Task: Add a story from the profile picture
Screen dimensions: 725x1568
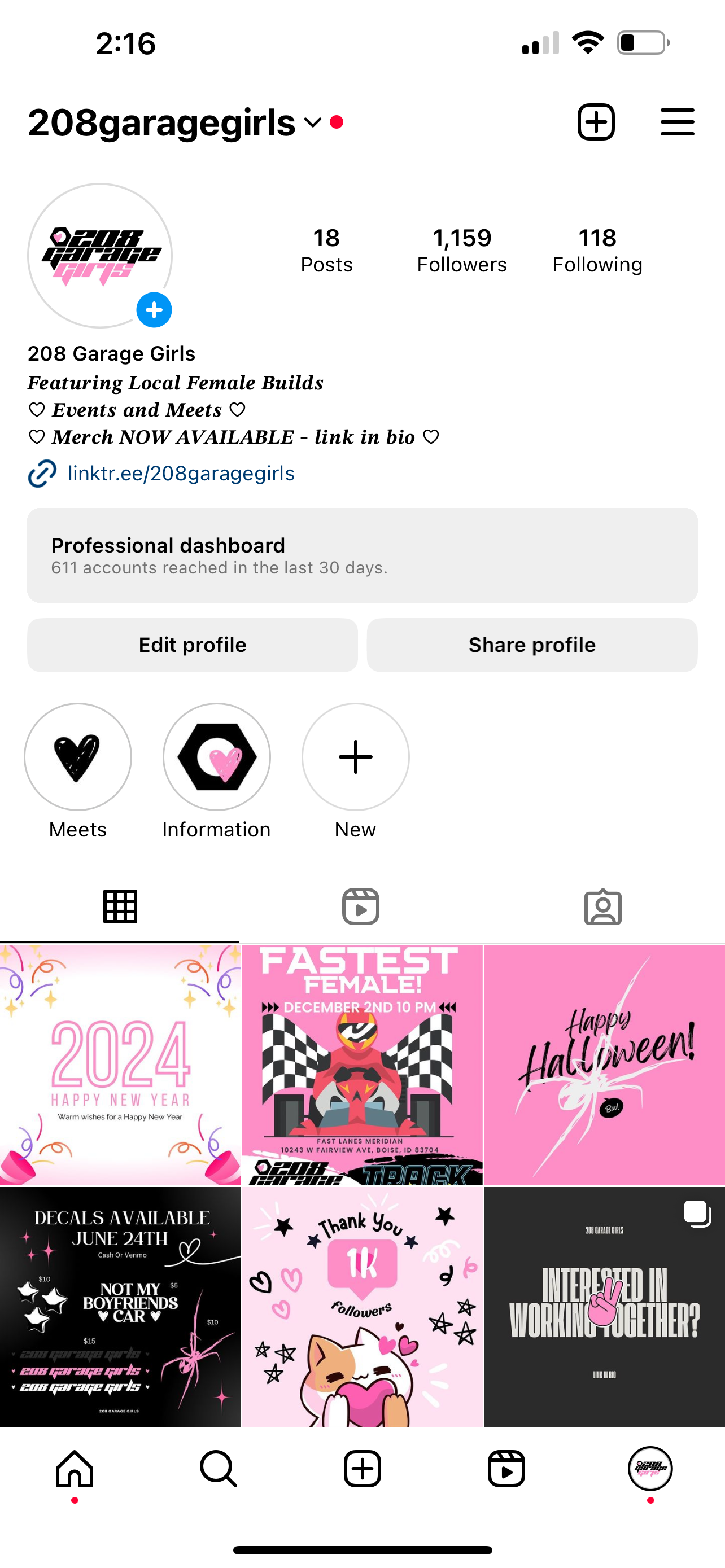Action: pos(154,310)
